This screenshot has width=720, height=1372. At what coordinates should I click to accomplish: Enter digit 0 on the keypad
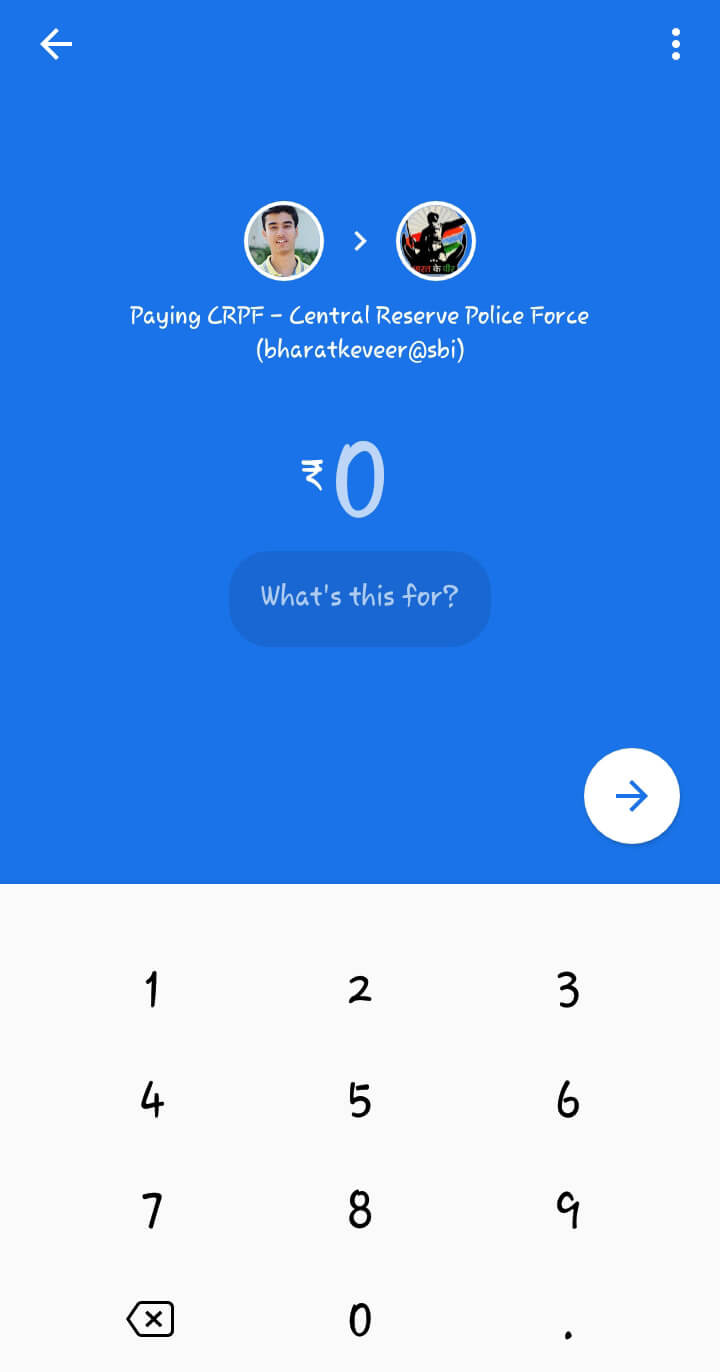[x=360, y=1320]
